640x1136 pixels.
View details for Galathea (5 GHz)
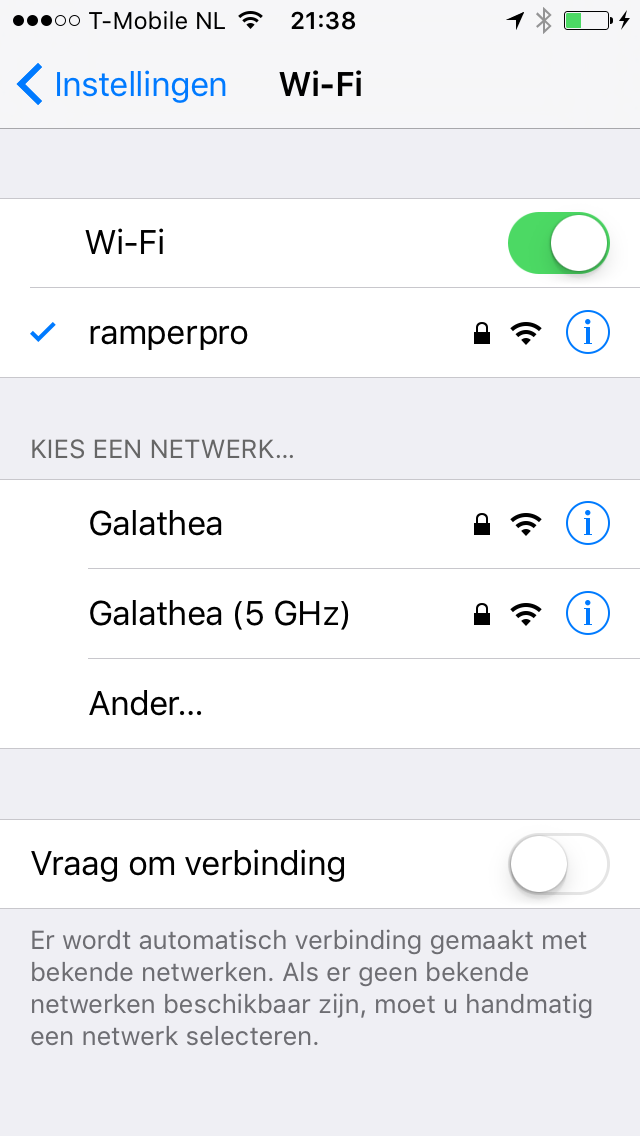(x=587, y=614)
